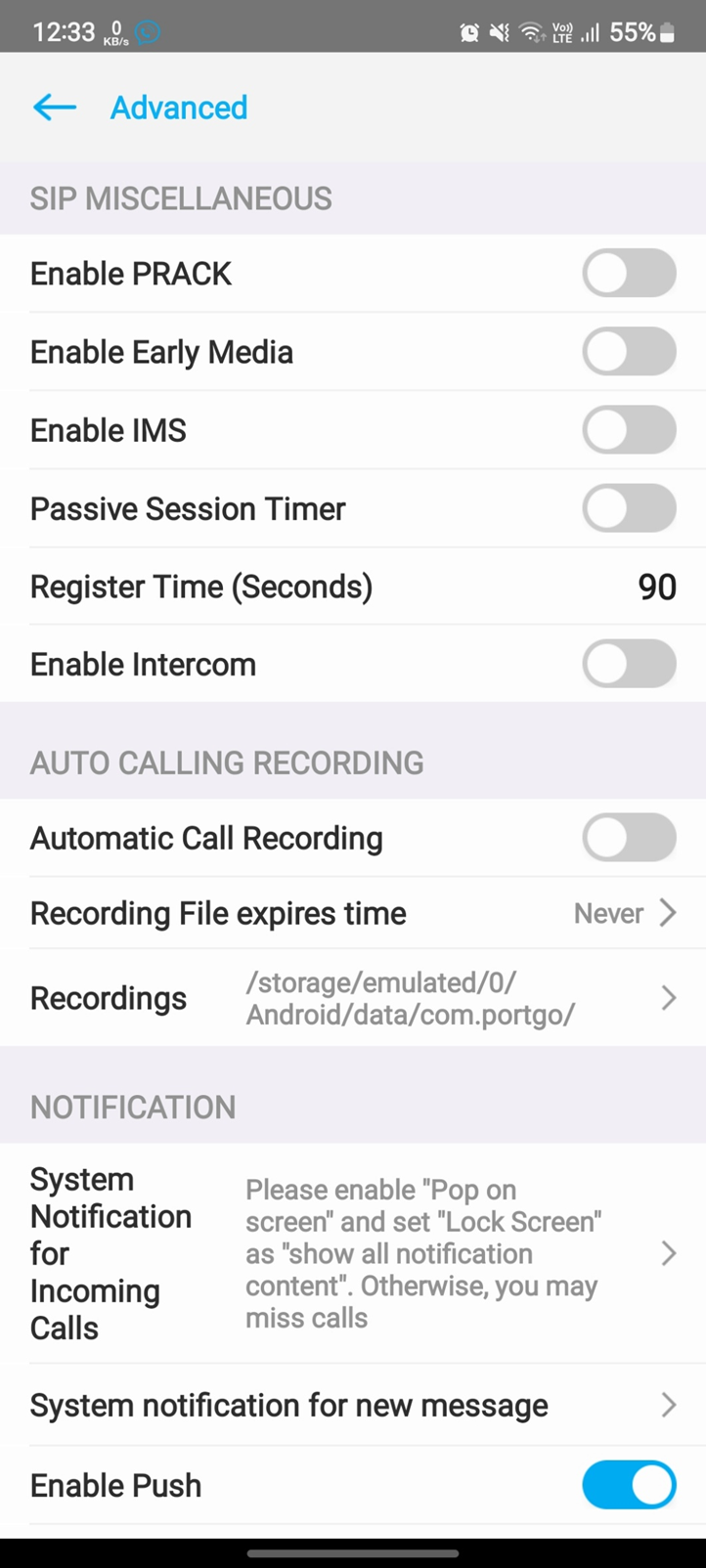Edit Register Time value 90

(656, 587)
